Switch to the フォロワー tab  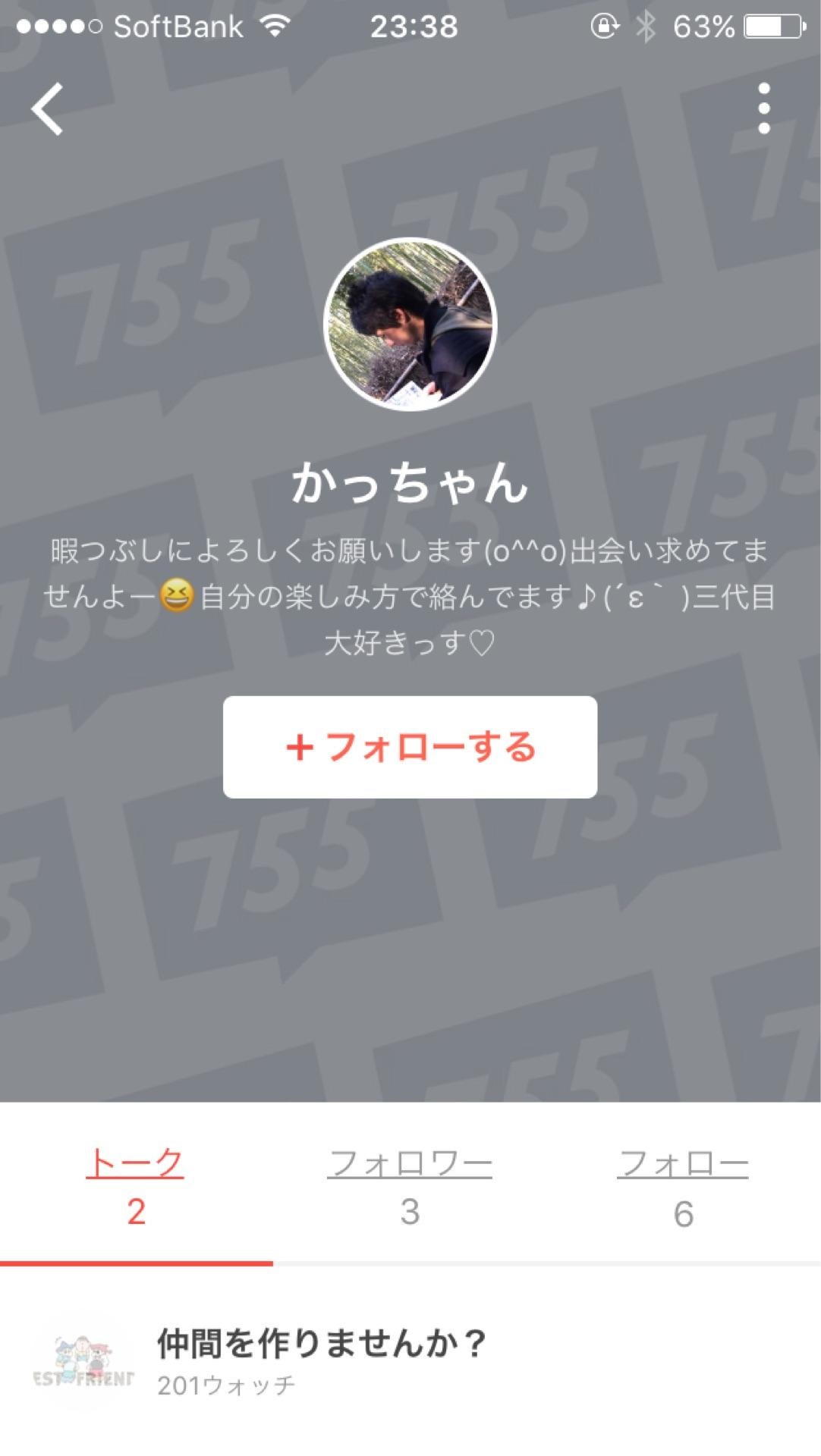pyautogui.click(x=410, y=1174)
